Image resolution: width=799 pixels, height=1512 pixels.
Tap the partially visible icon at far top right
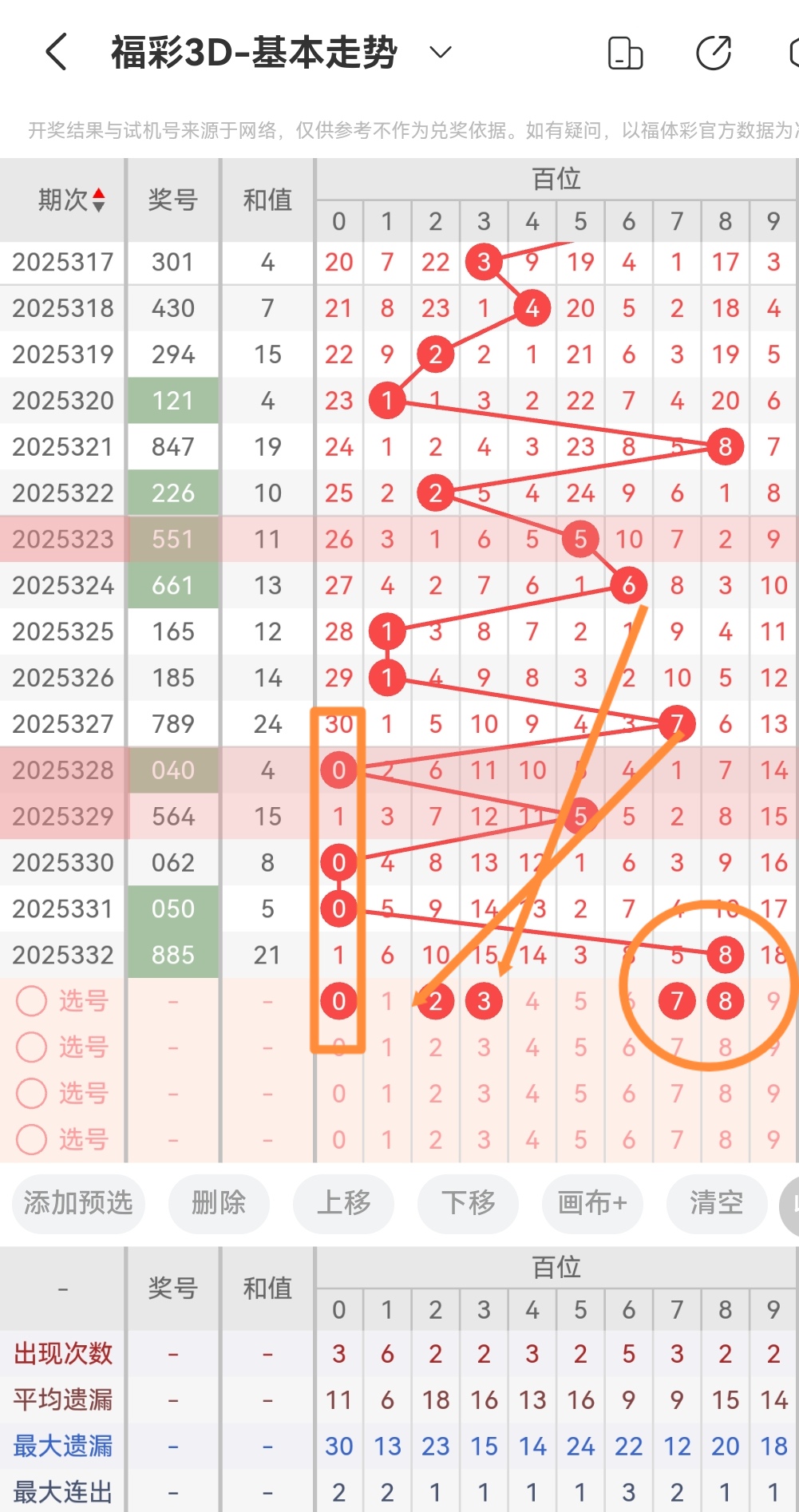[790, 51]
